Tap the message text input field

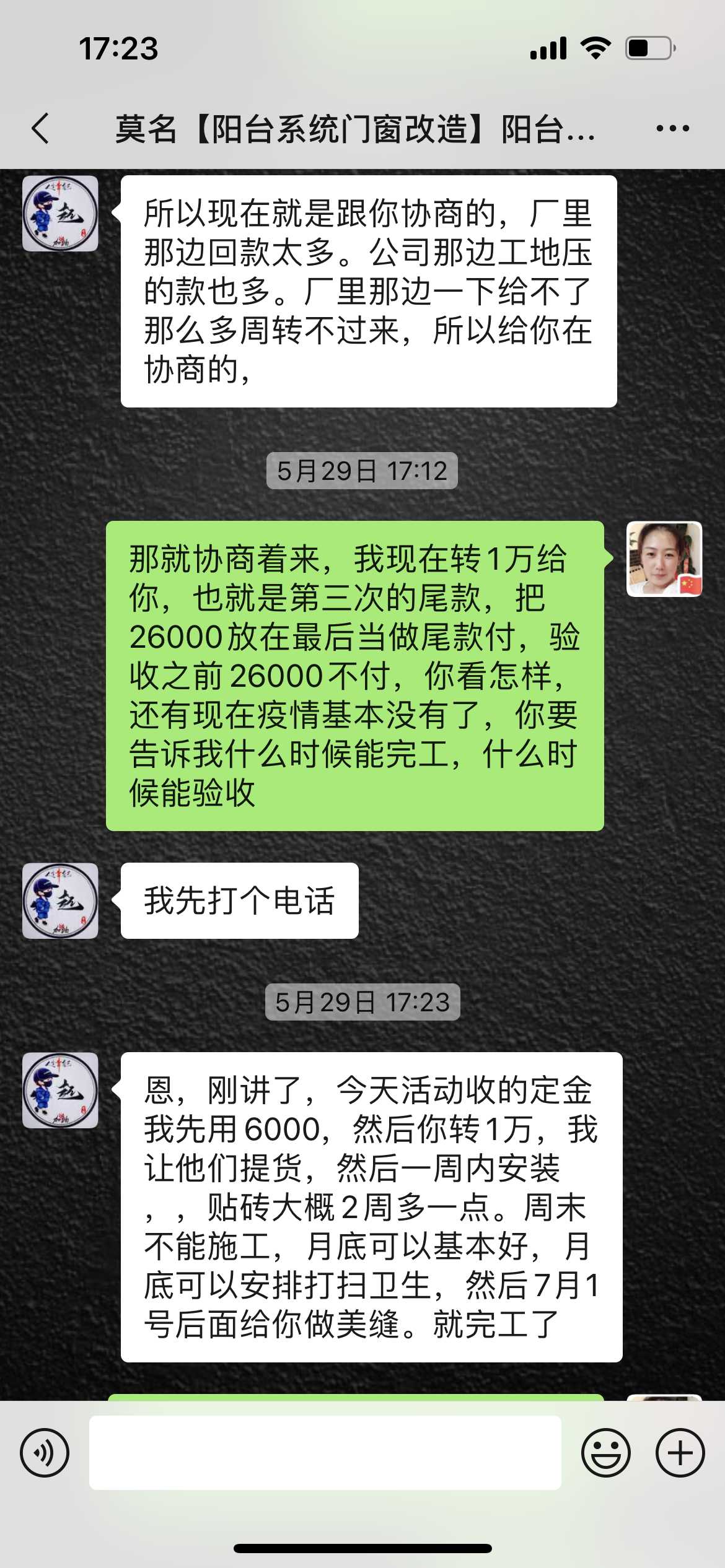[x=325, y=1452]
